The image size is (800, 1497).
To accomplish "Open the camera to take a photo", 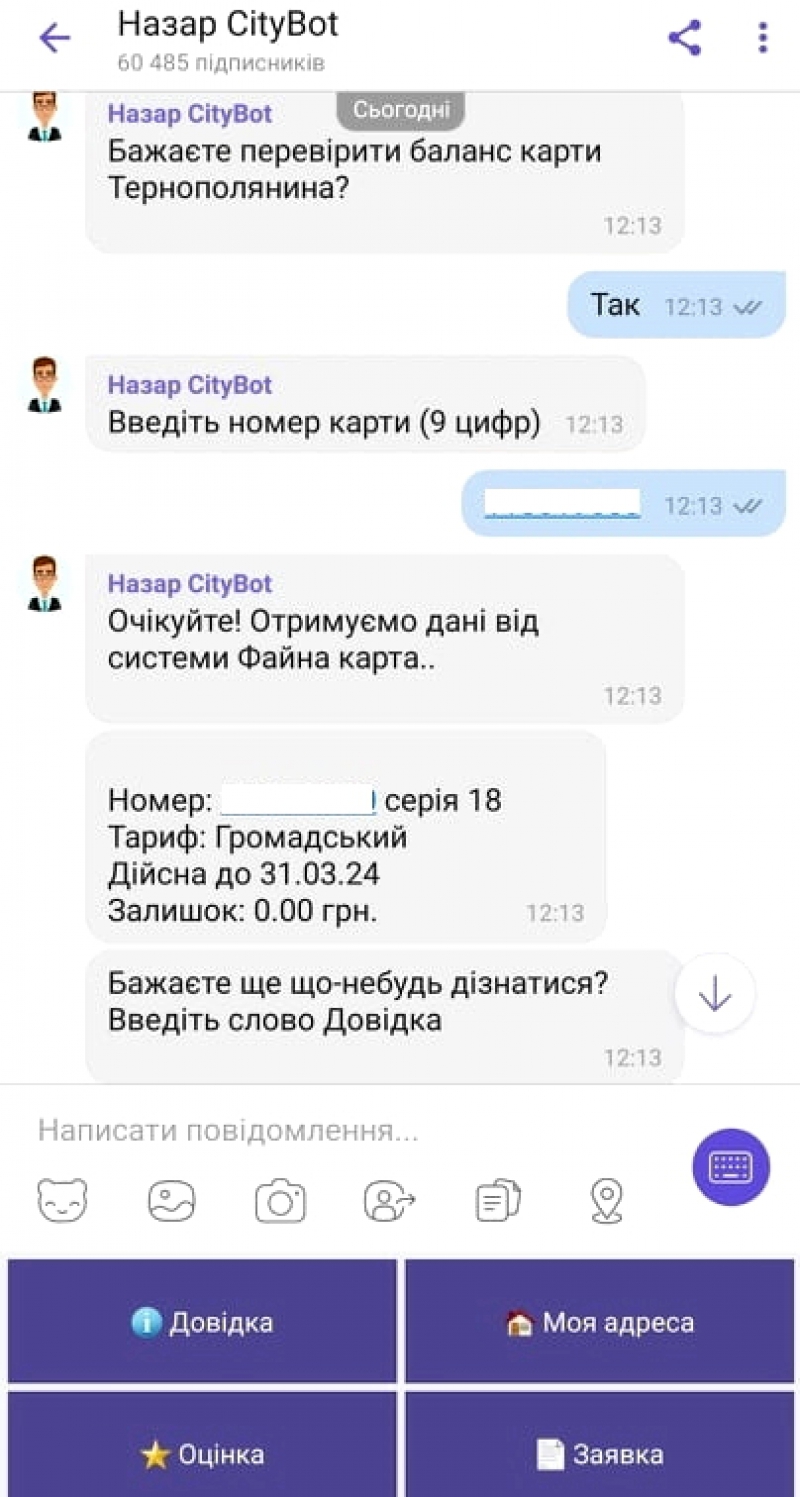I will click(x=280, y=1200).
